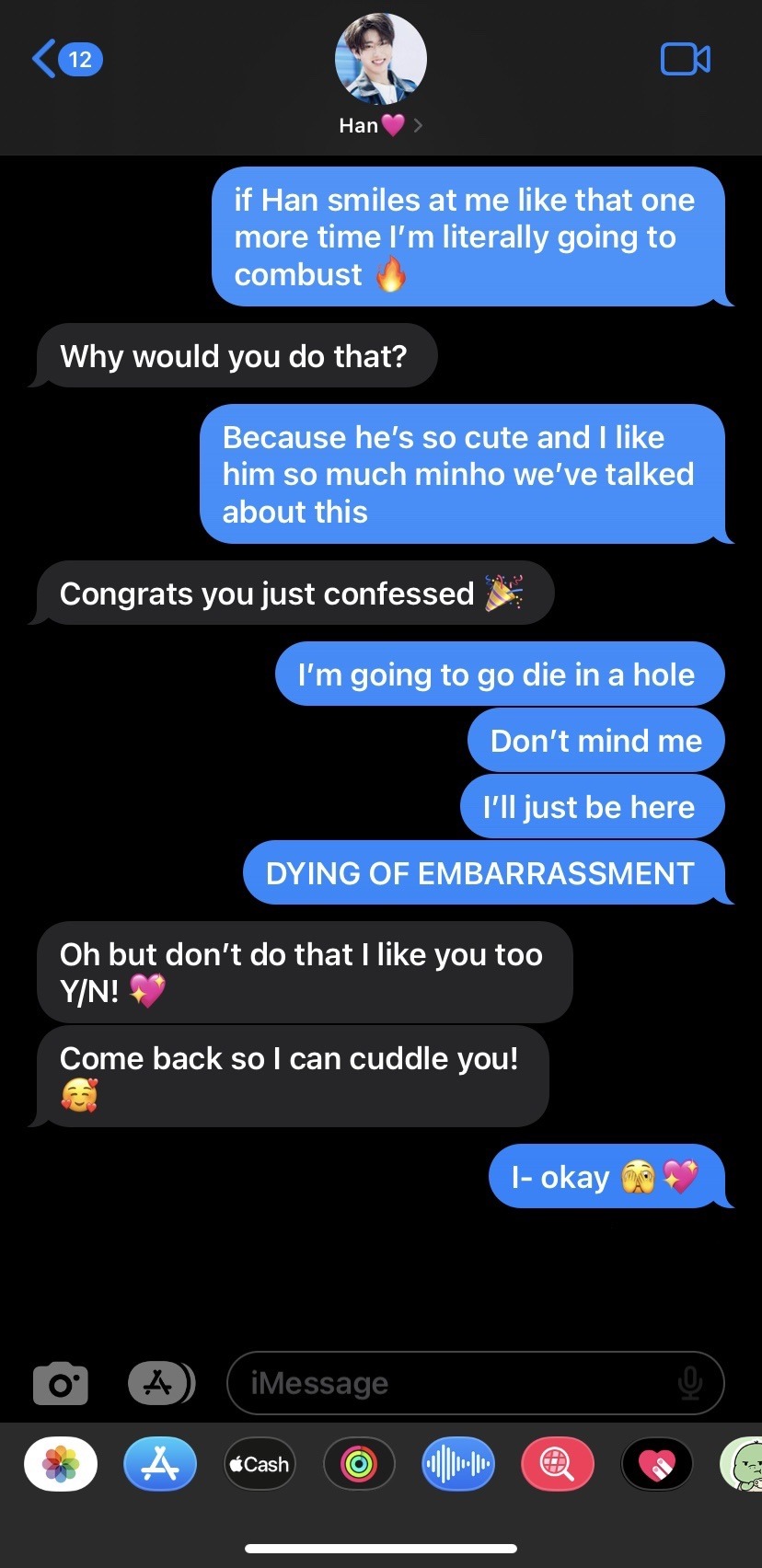Open Apple Cash in the app strip

click(260, 1464)
